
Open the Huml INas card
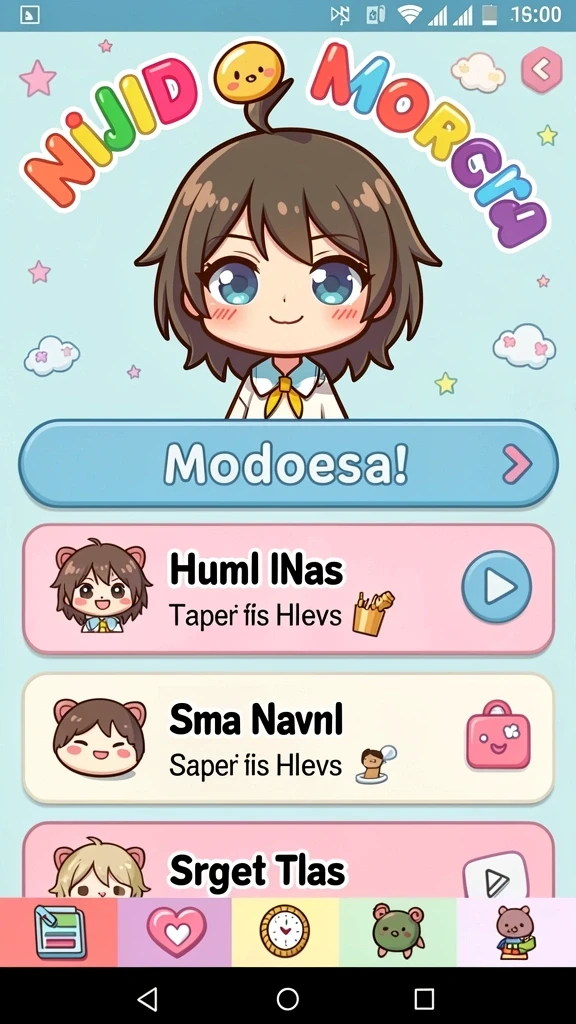click(288, 588)
